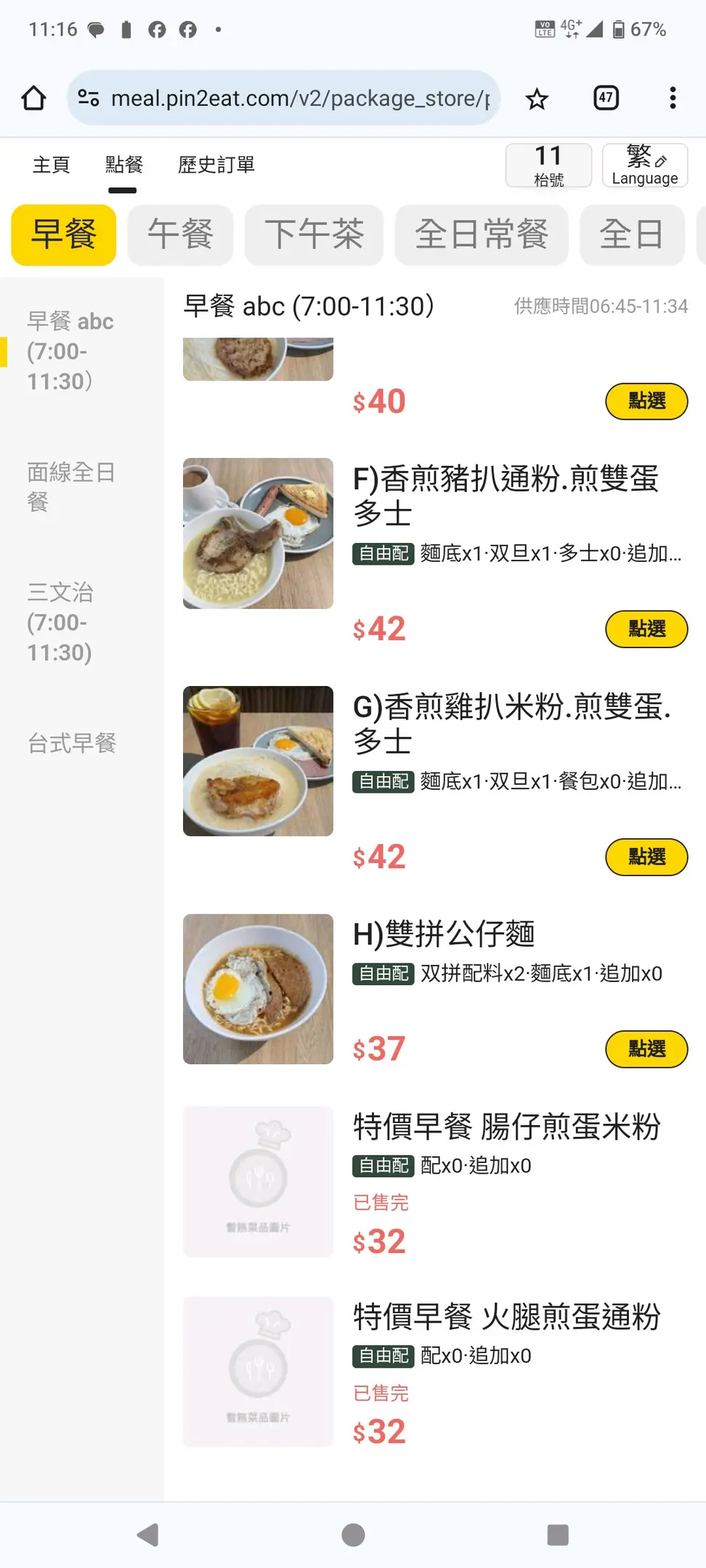
Task: Open the 歷史訂單 tab
Action: (216, 165)
